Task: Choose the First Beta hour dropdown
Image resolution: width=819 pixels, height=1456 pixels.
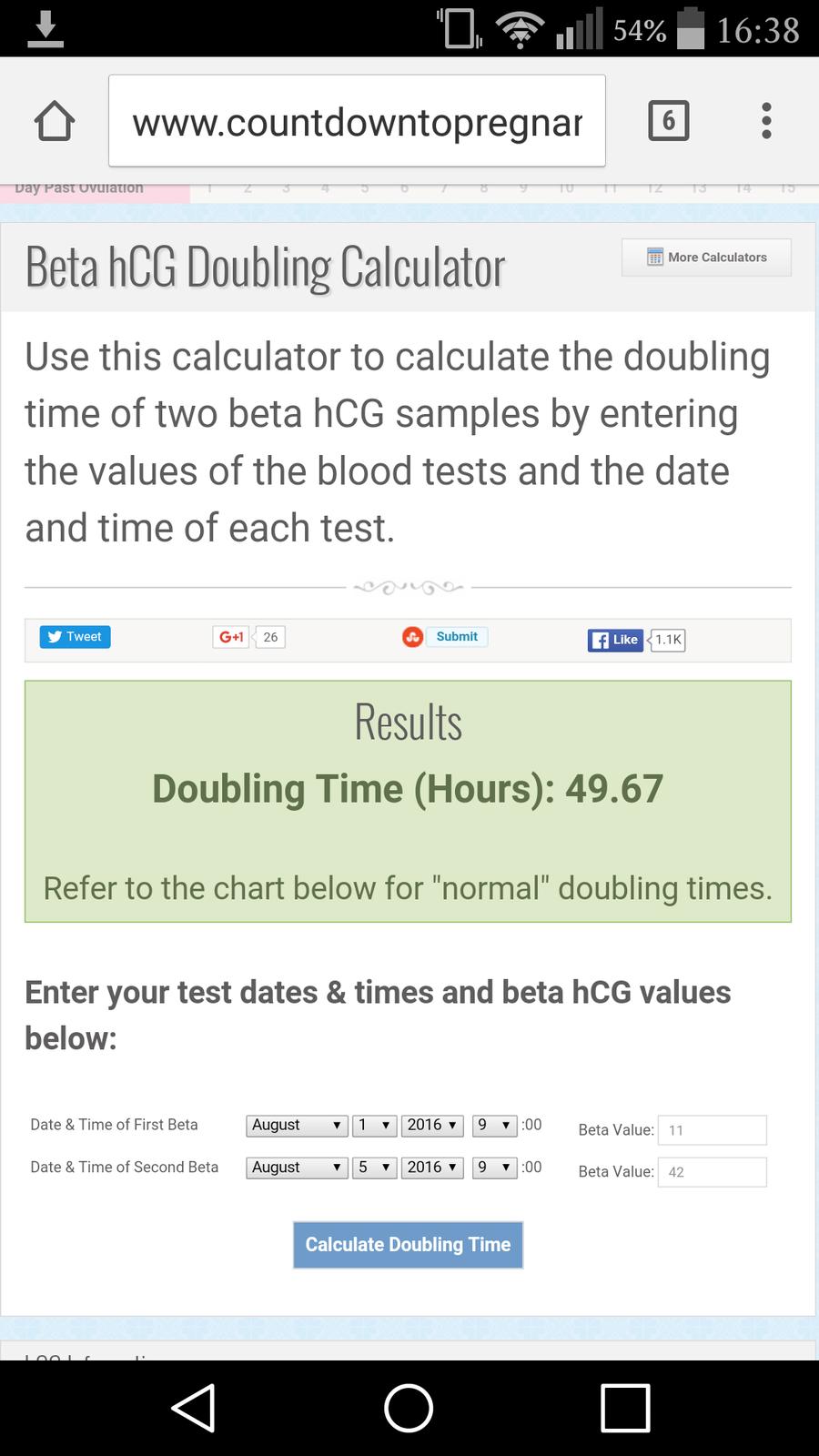Action: click(495, 1125)
